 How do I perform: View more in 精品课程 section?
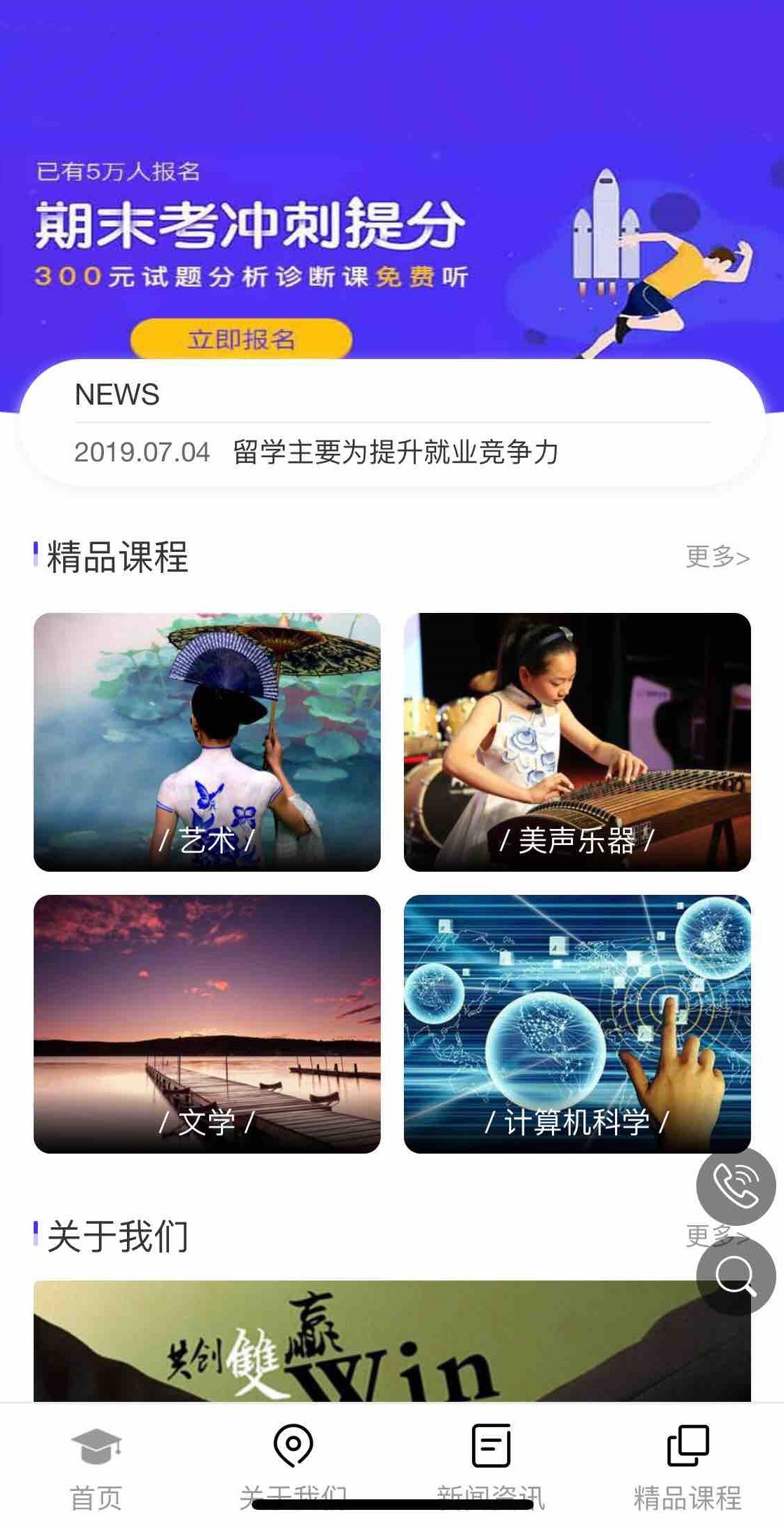[717, 557]
